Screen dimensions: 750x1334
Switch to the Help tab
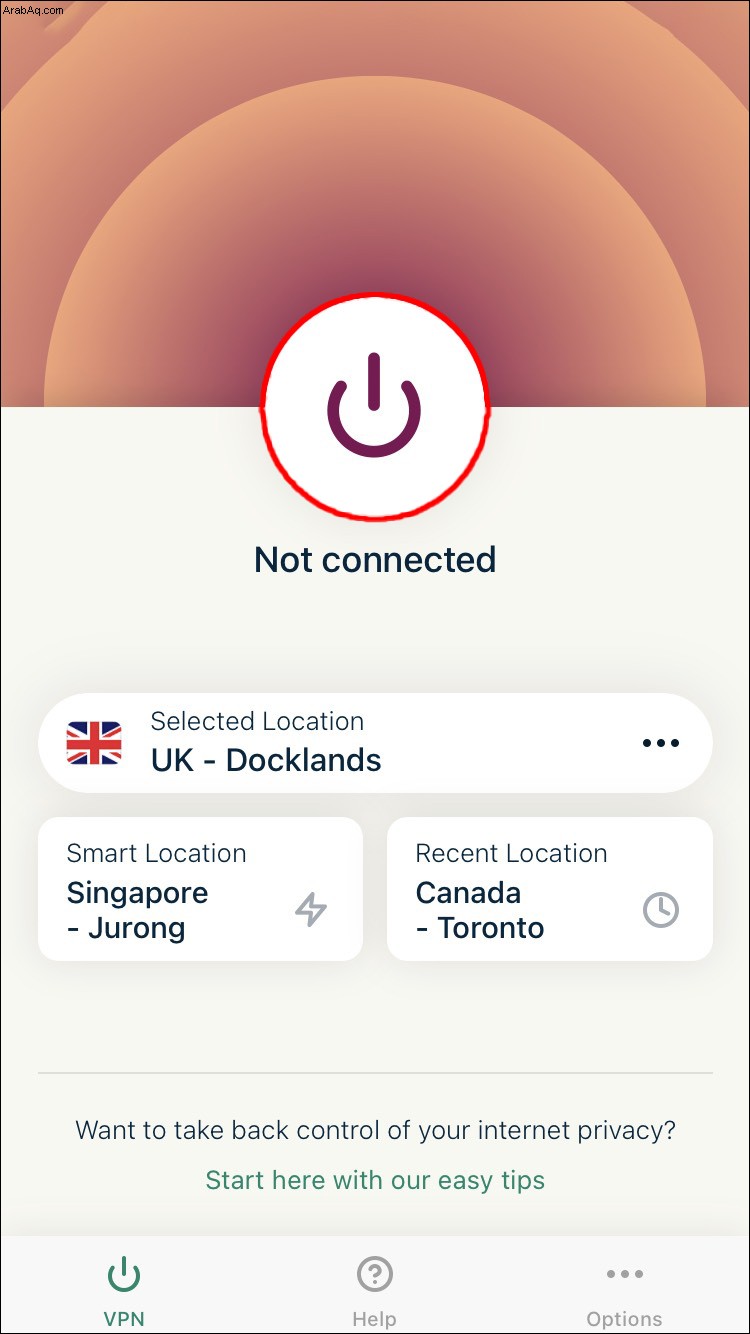click(x=374, y=1290)
